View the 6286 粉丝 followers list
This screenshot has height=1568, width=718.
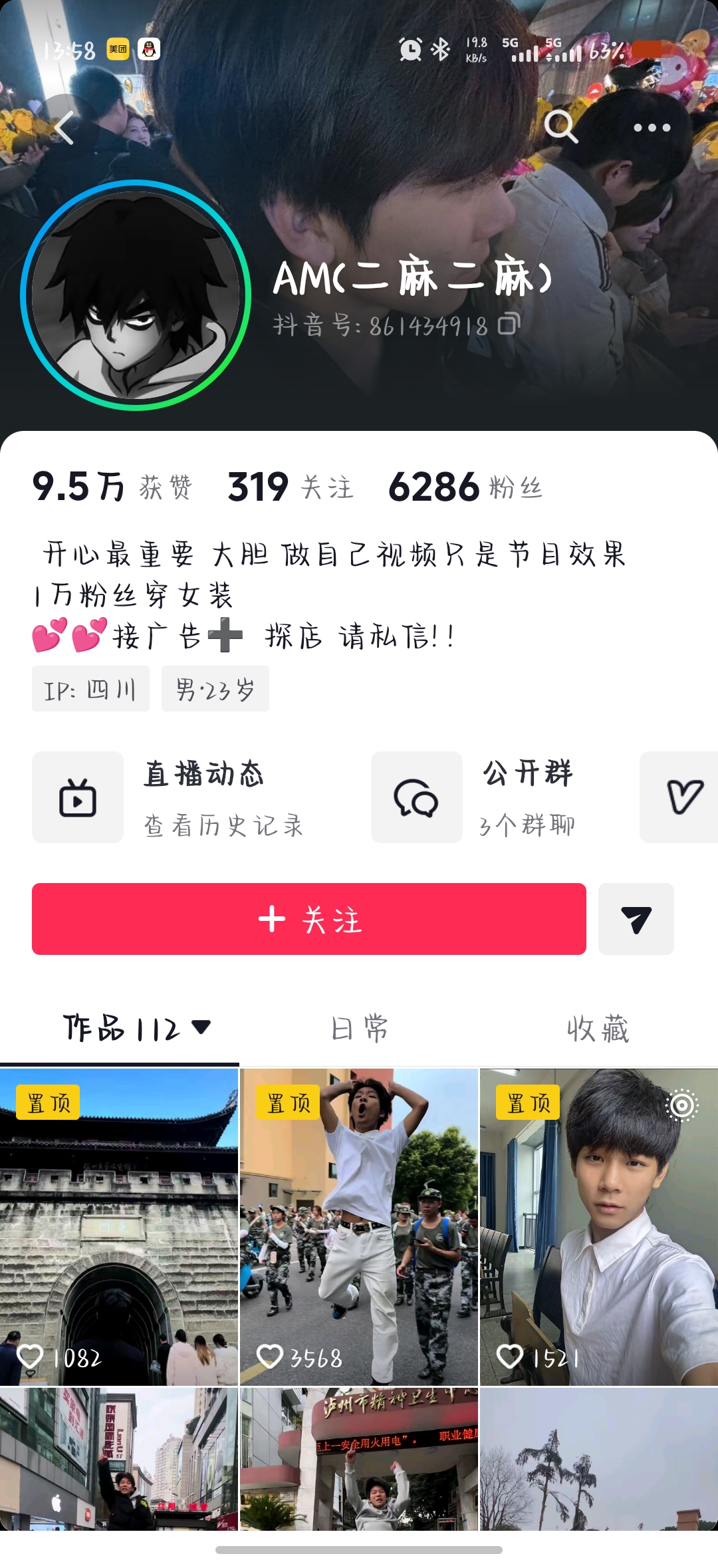[465, 487]
